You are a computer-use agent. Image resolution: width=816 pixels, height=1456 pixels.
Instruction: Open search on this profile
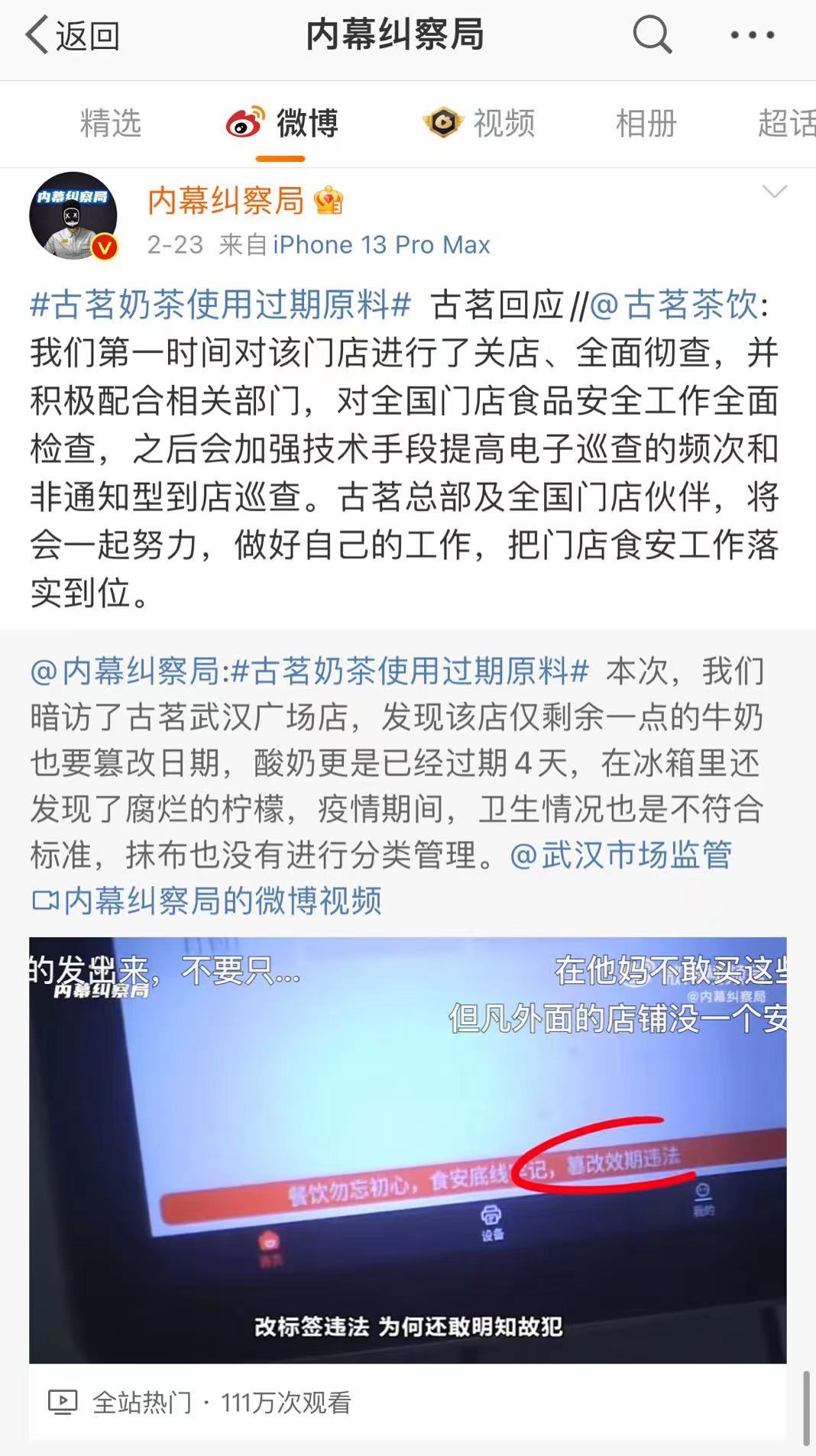tap(652, 35)
